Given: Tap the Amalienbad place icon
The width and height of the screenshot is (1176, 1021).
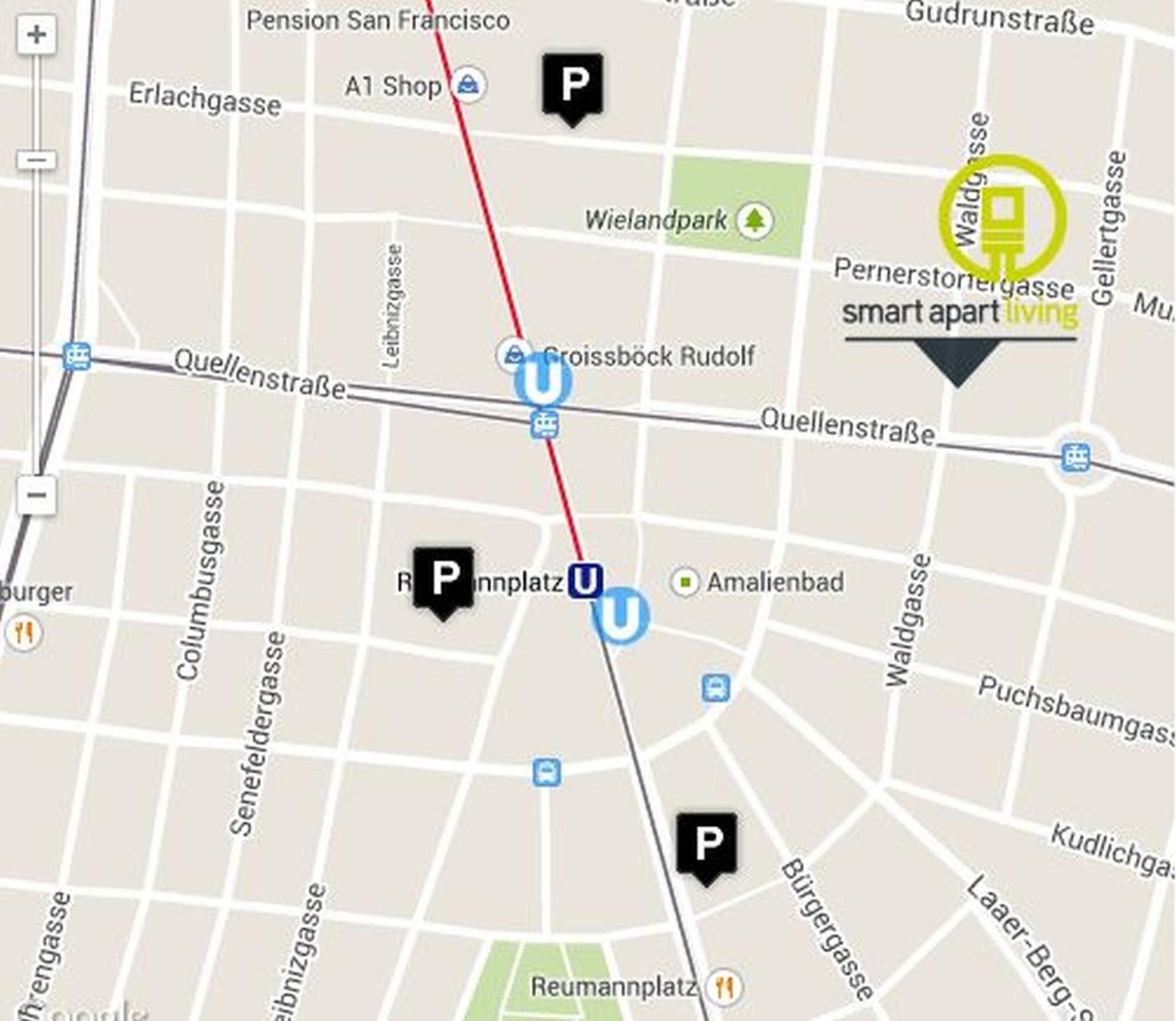Looking at the screenshot, I should [x=684, y=582].
